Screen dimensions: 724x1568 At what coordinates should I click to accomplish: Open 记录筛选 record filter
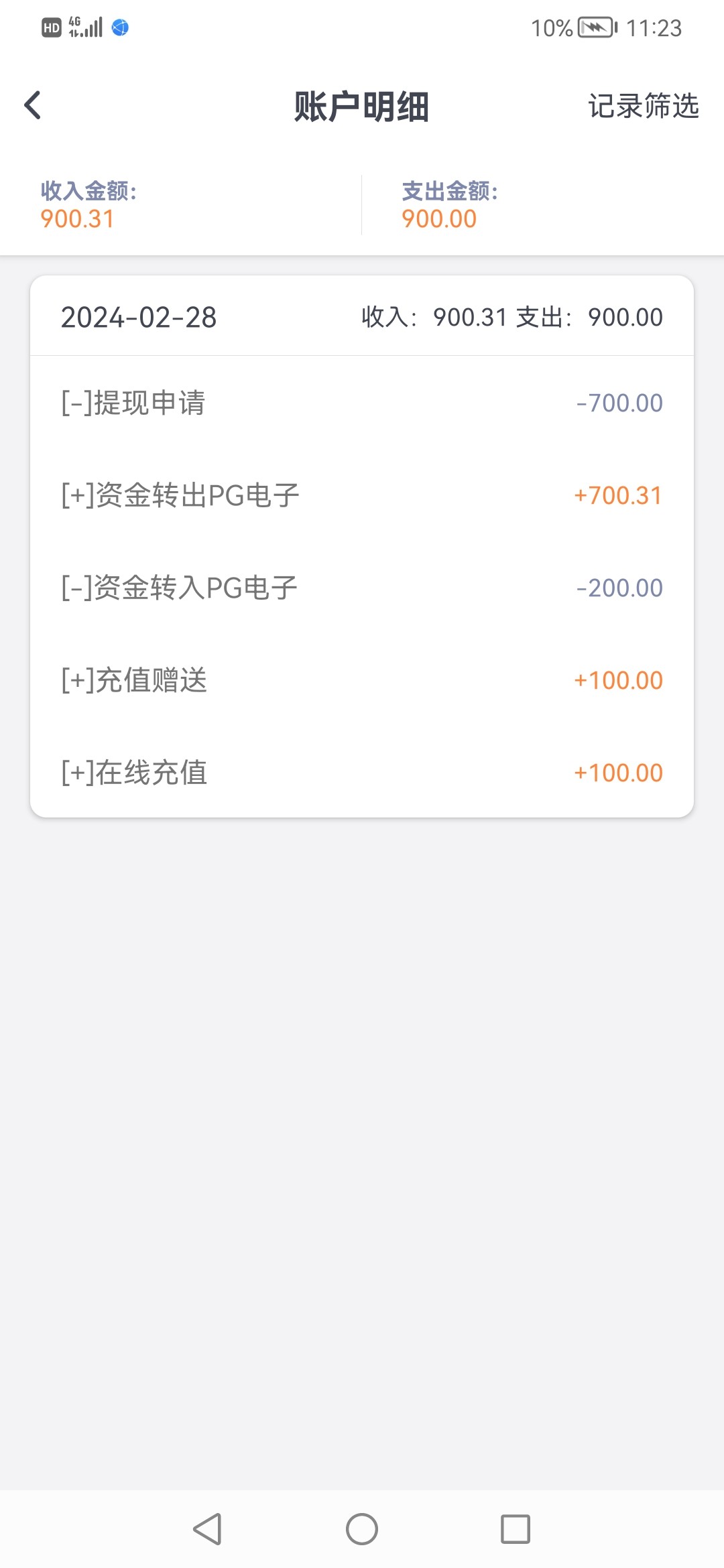coord(644,106)
